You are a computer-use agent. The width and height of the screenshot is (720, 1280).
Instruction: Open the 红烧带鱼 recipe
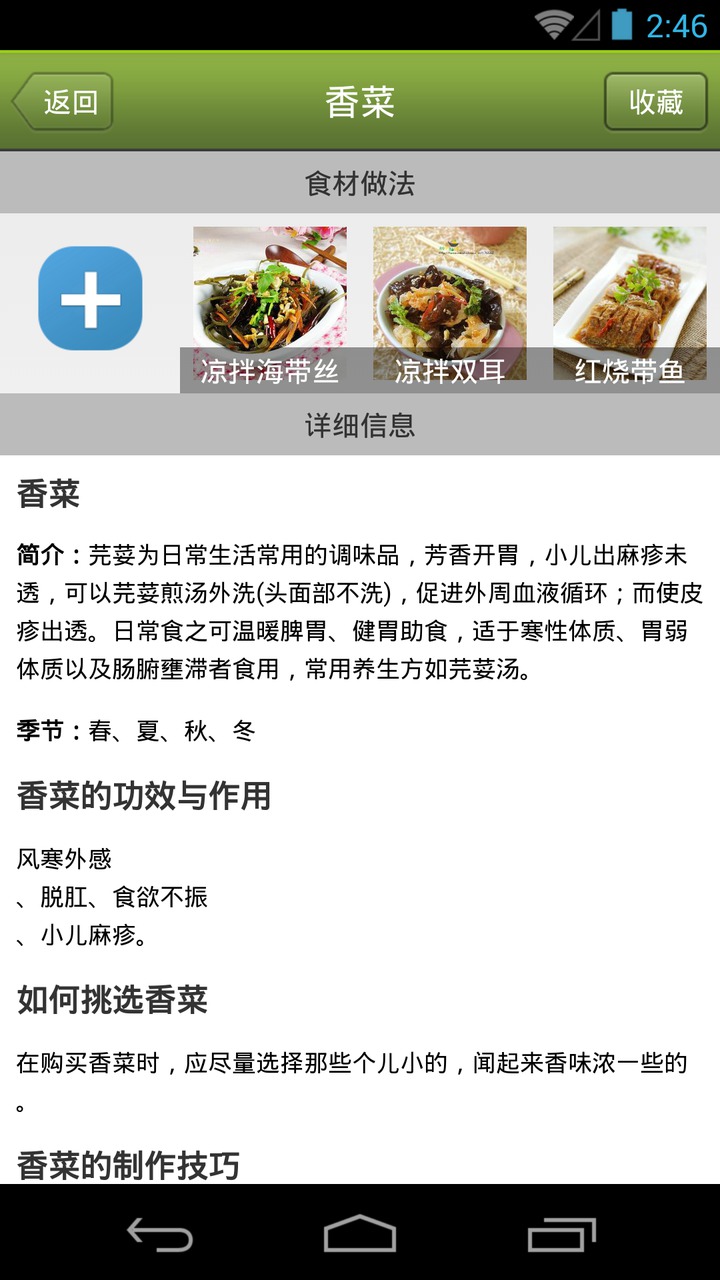(x=629, y=300)
